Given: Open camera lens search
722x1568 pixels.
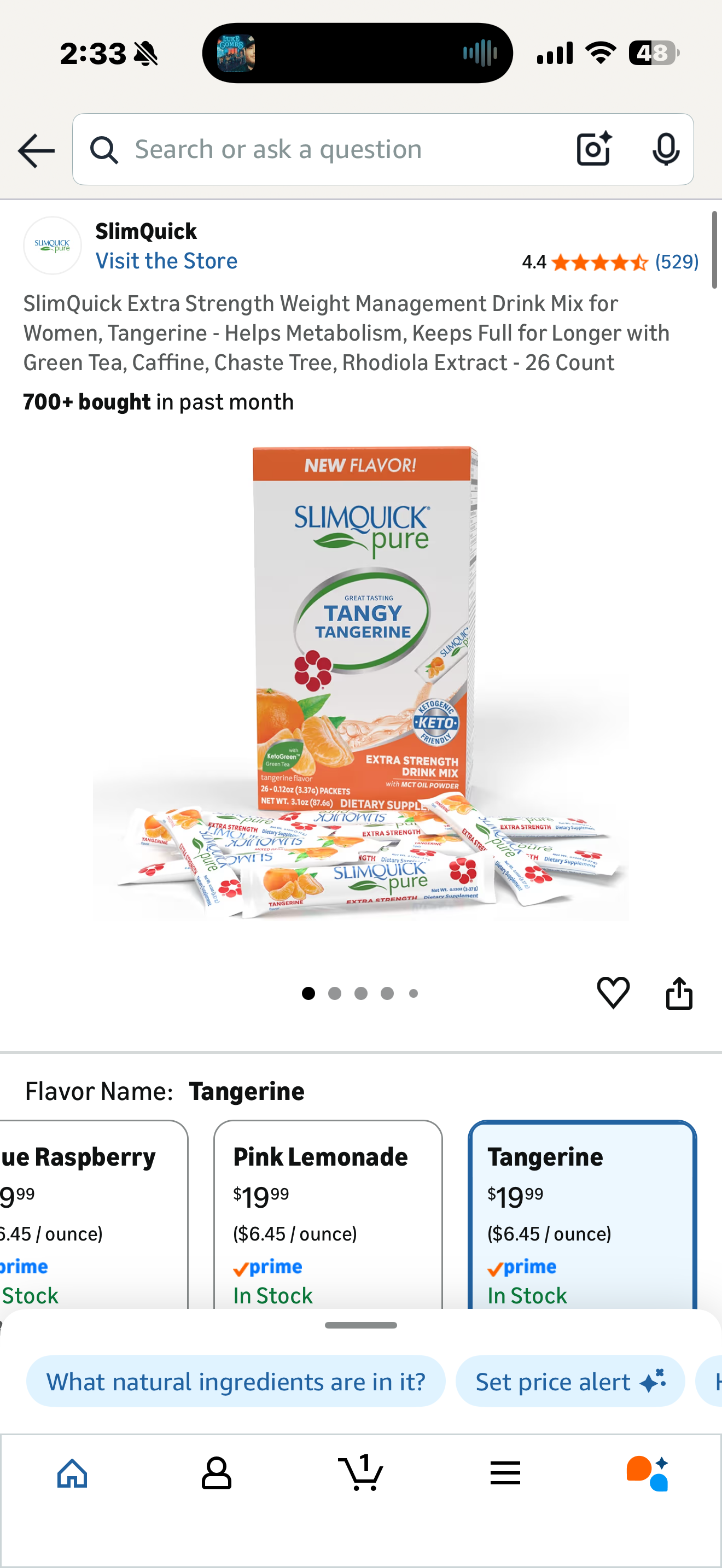Looking at the screenshot, I should [594, 149].
